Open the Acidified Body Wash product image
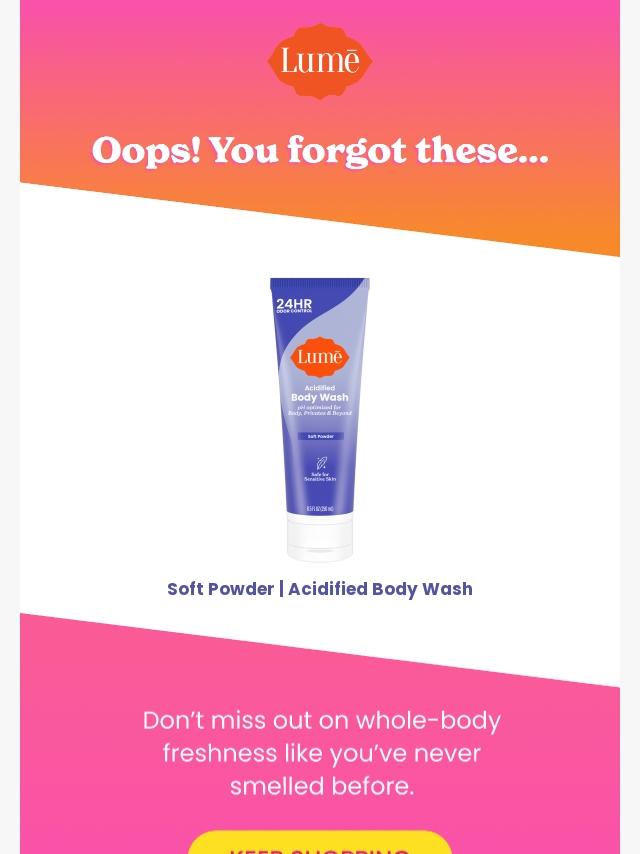 (320, 420)
